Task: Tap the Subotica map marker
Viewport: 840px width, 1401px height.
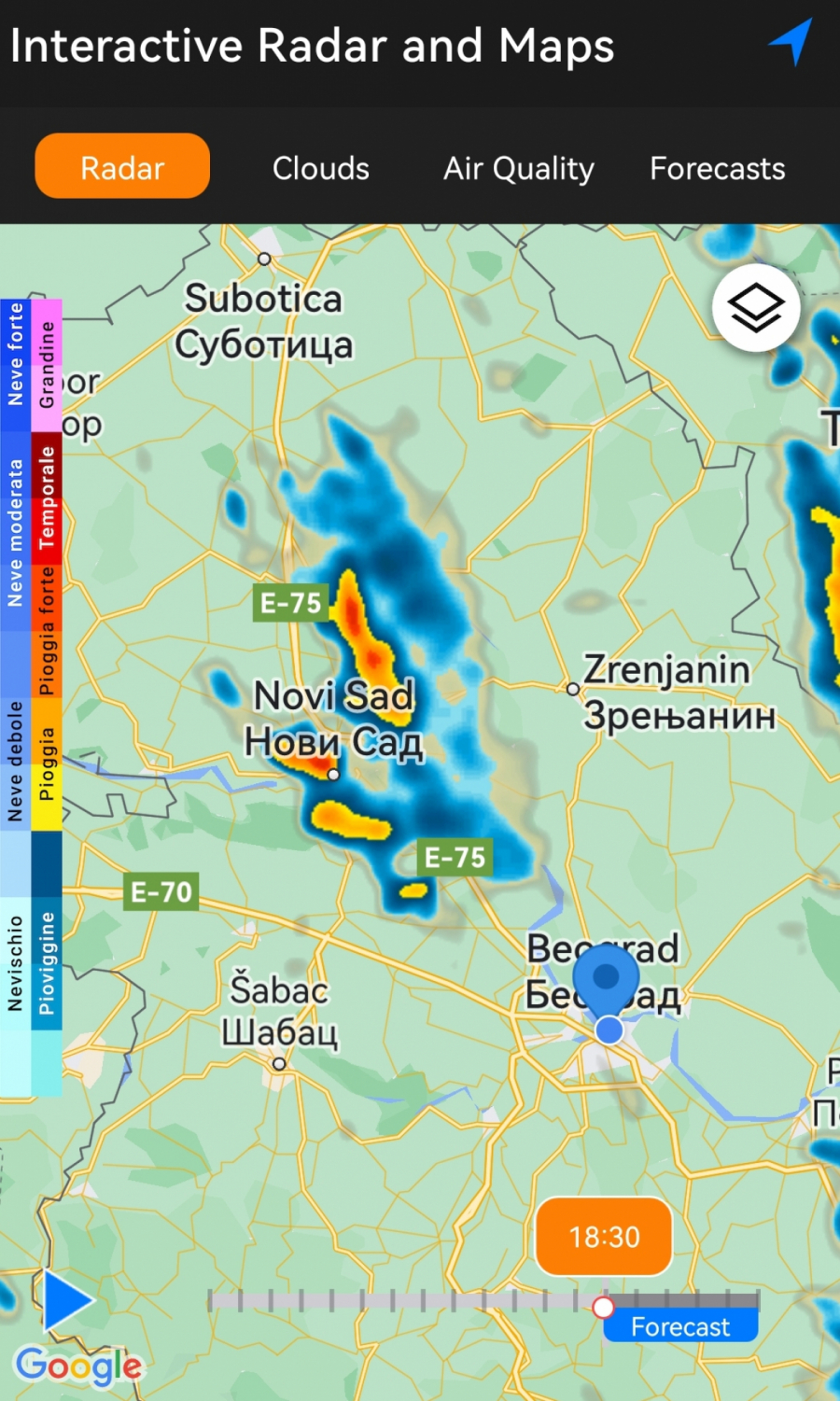Action: 264,259
